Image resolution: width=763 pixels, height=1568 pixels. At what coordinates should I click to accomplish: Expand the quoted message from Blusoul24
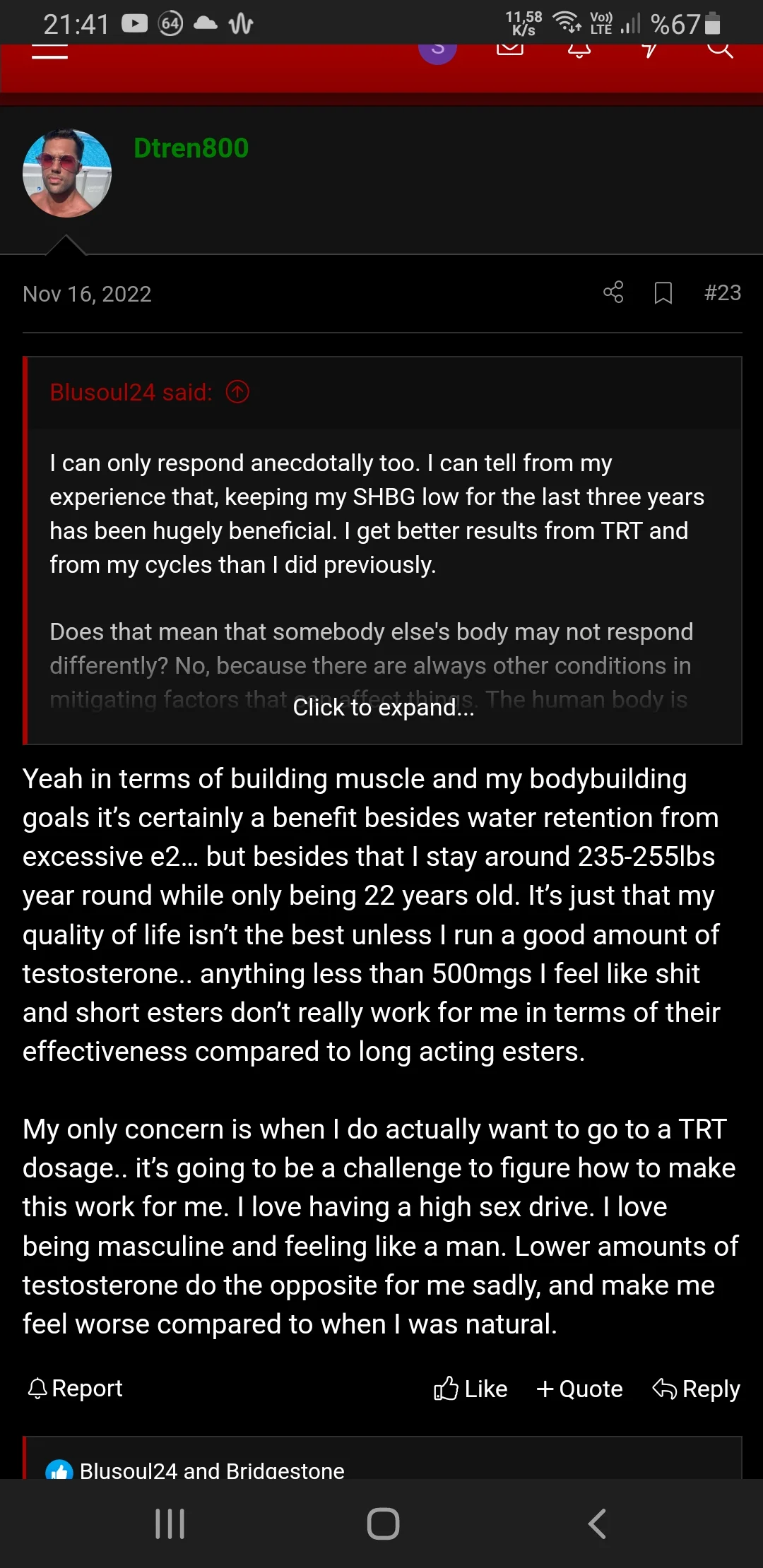coord(383,707)
